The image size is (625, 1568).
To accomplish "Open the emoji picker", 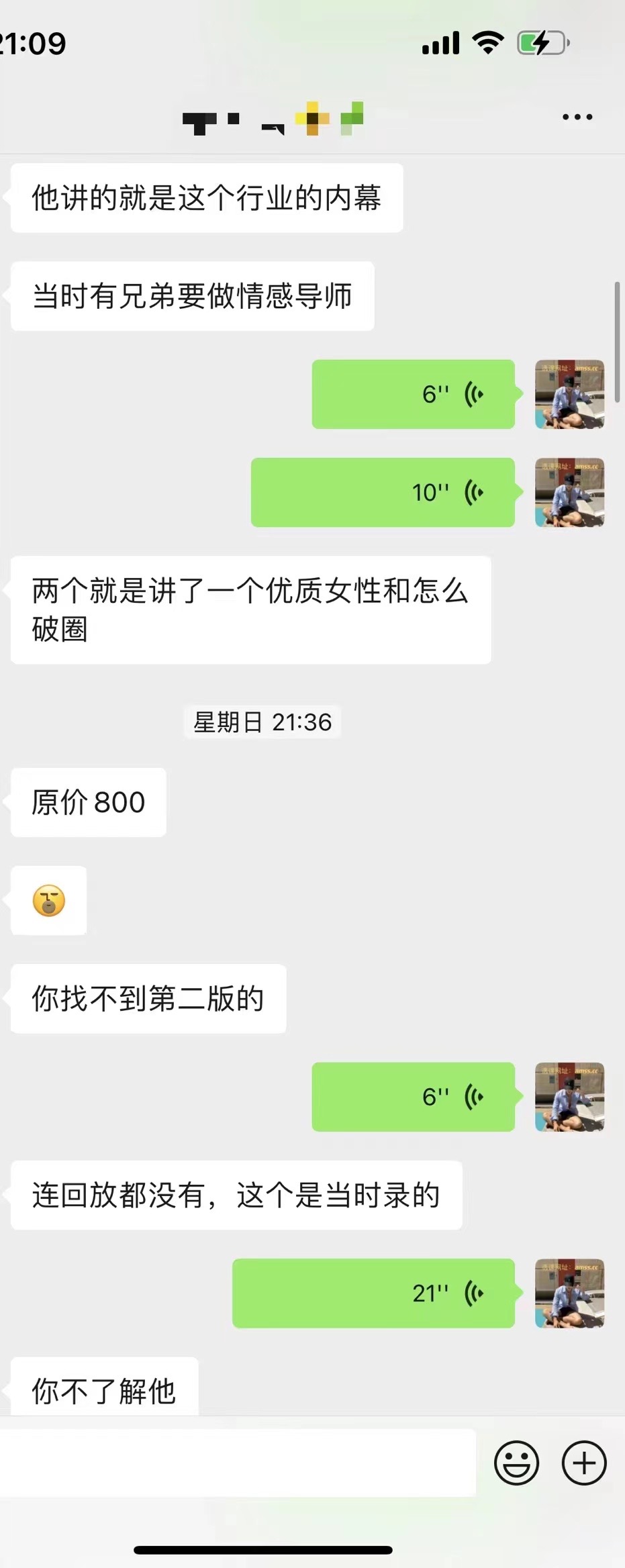I will pos(516,1463).
